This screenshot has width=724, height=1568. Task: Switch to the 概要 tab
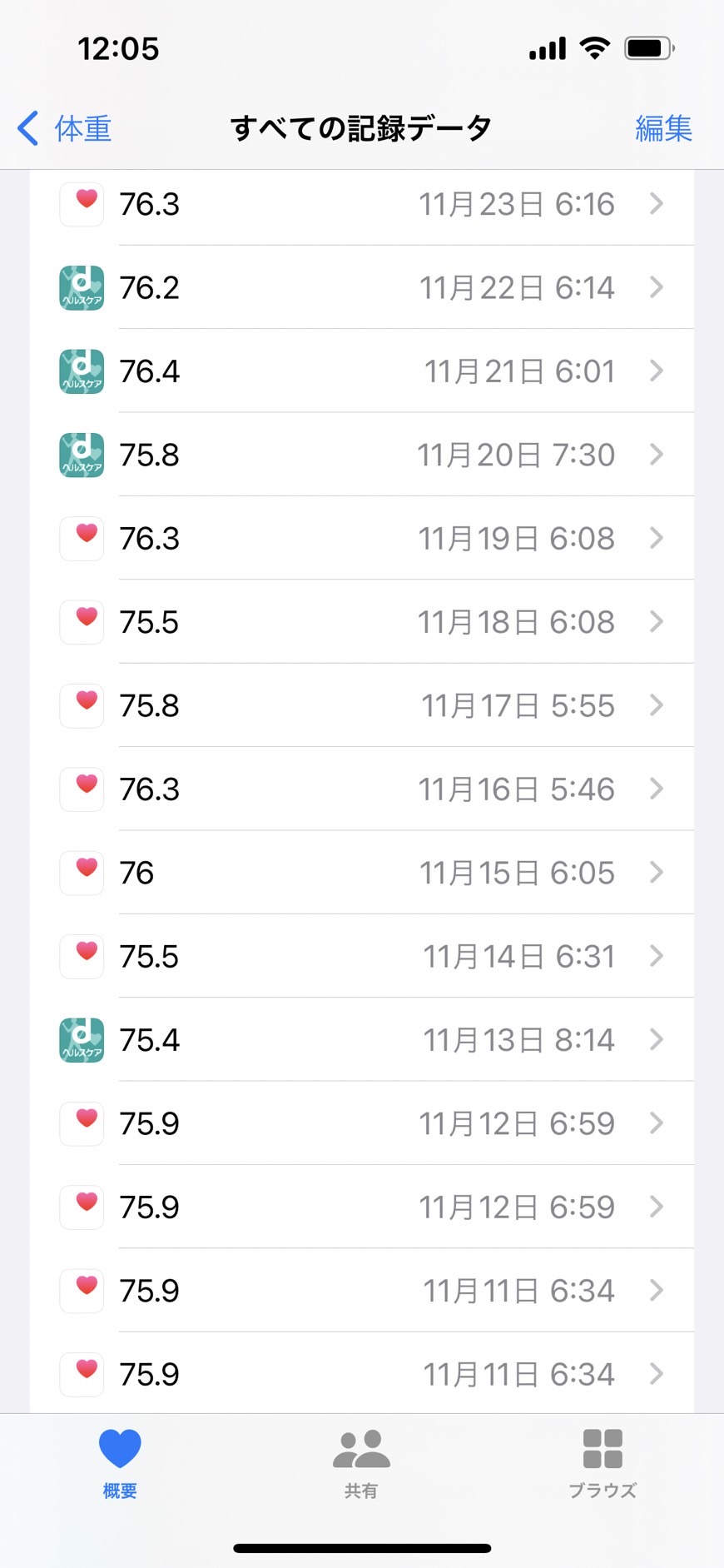pyautogui.click(x=120, y=1463)
